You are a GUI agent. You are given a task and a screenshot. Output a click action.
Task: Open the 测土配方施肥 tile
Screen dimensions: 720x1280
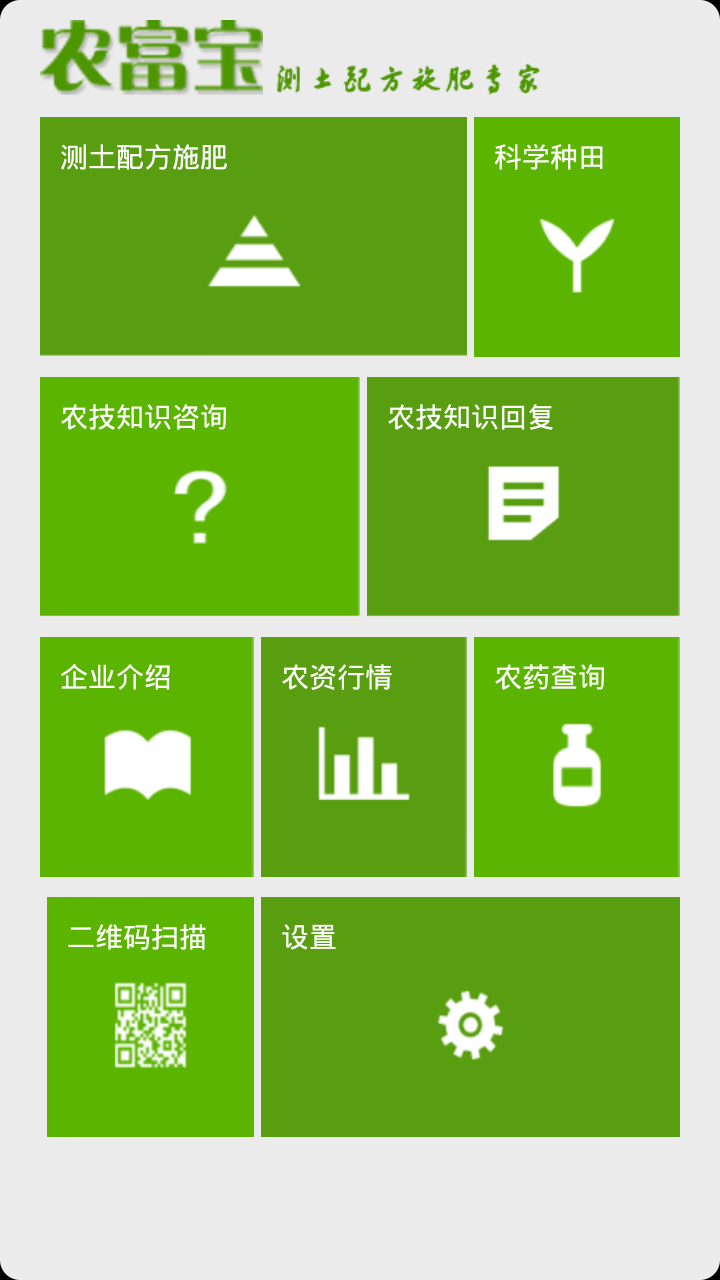pyautogui.click(x=253, y=236)
